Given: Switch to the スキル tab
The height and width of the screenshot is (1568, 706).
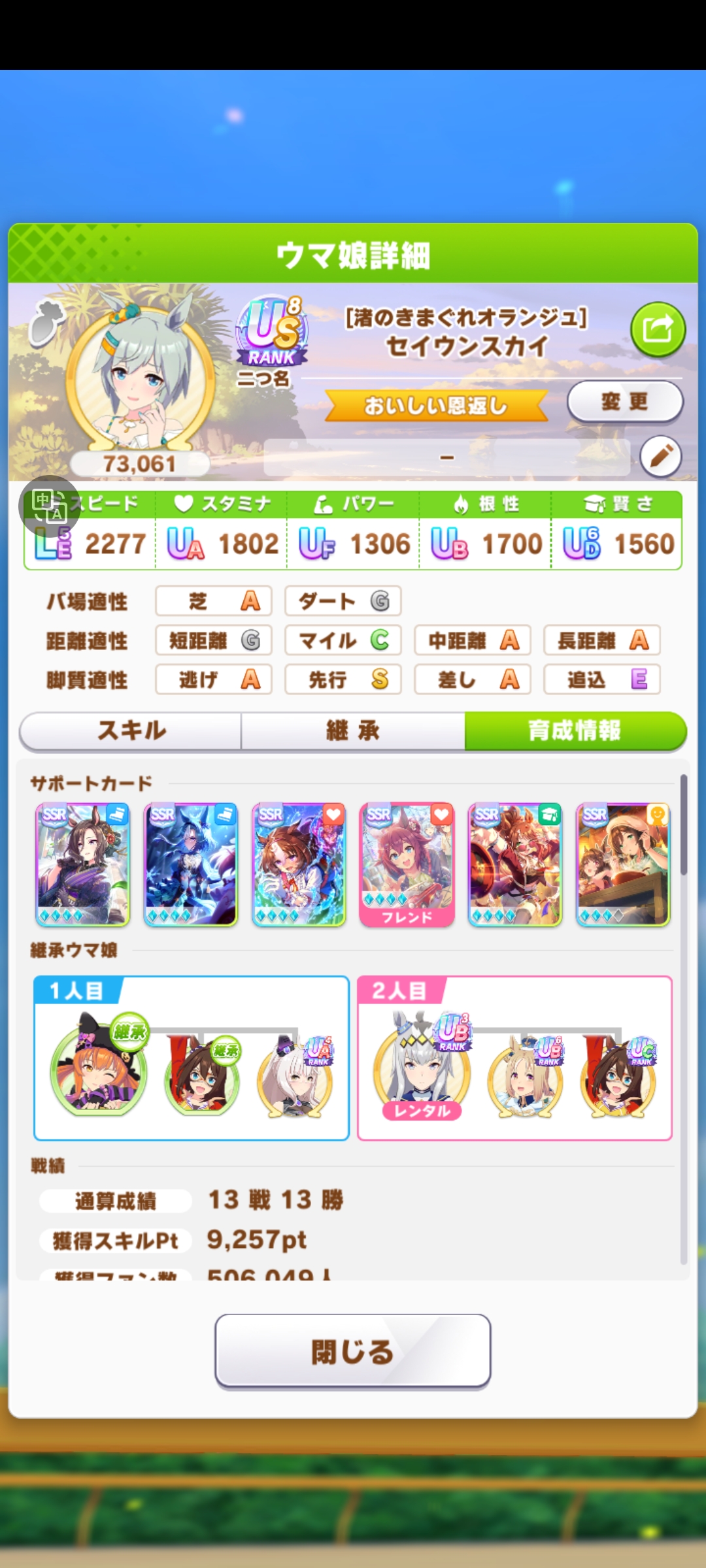Looking at the screenshot, I should pos(131,730).
